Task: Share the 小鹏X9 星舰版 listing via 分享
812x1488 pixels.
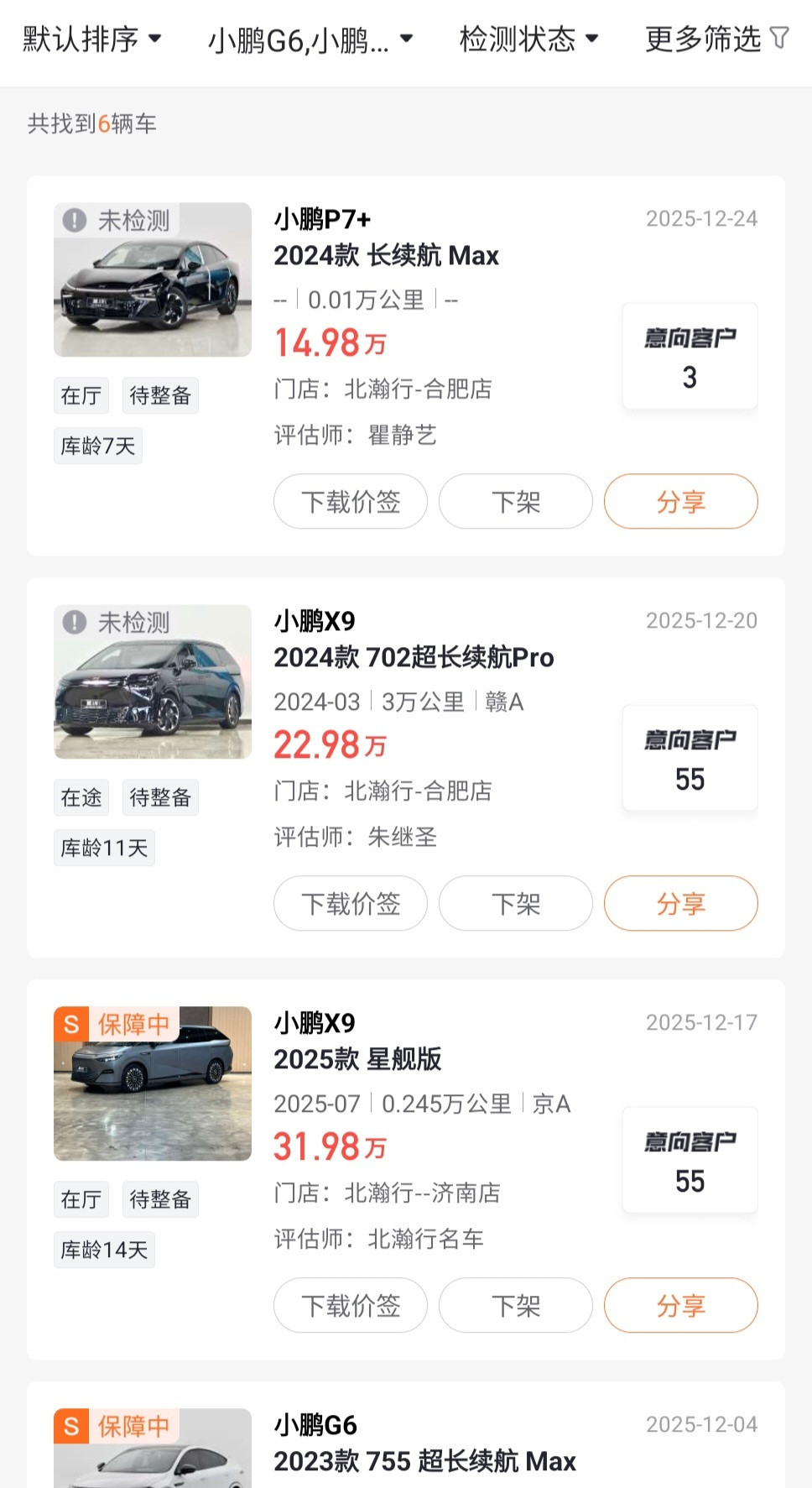Action: click(x=680, y=1305)
